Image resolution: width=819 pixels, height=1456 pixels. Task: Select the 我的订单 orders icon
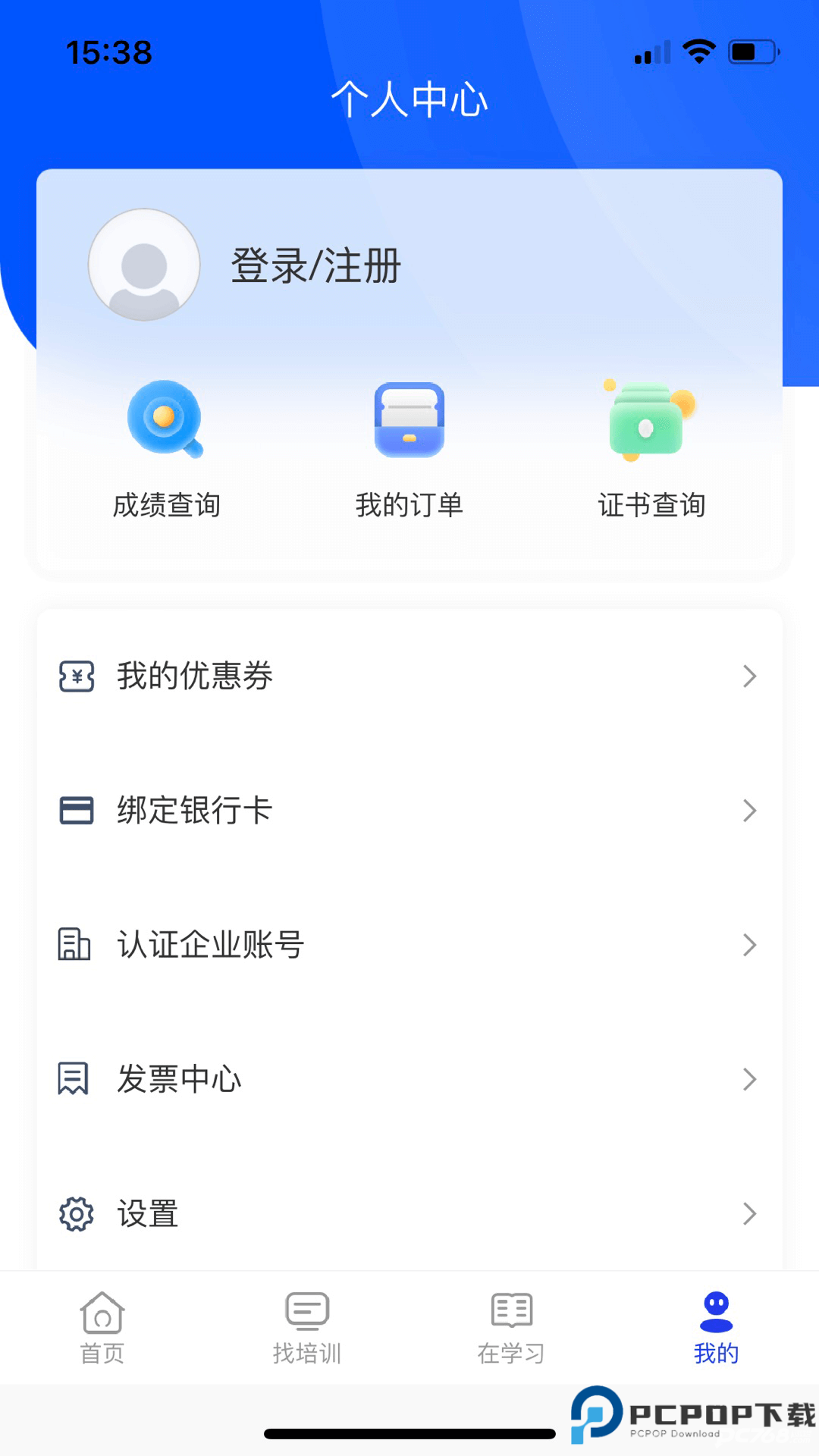[409, 421]
